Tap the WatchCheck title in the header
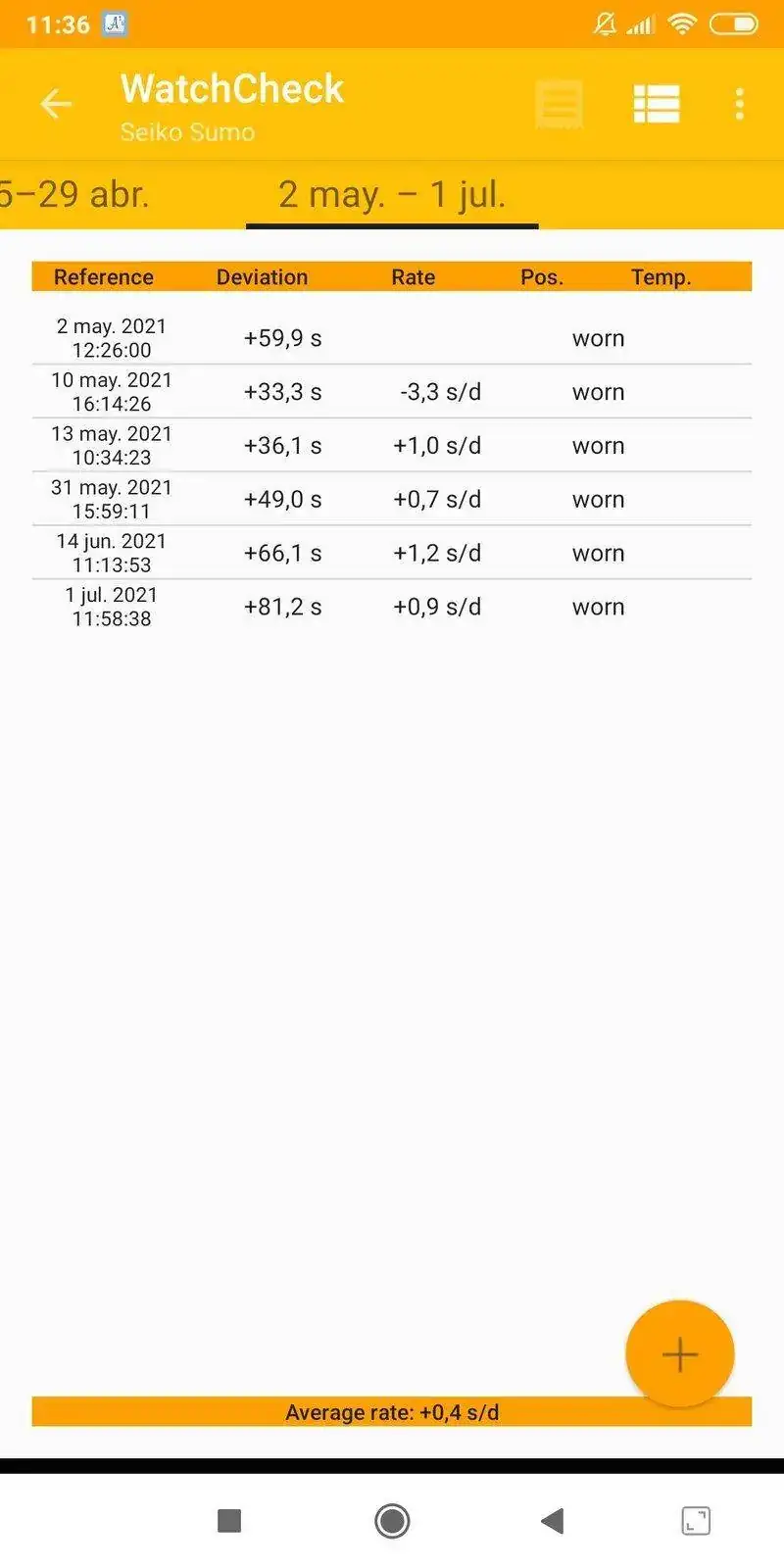784x1568 pixels. click(231, 88)
